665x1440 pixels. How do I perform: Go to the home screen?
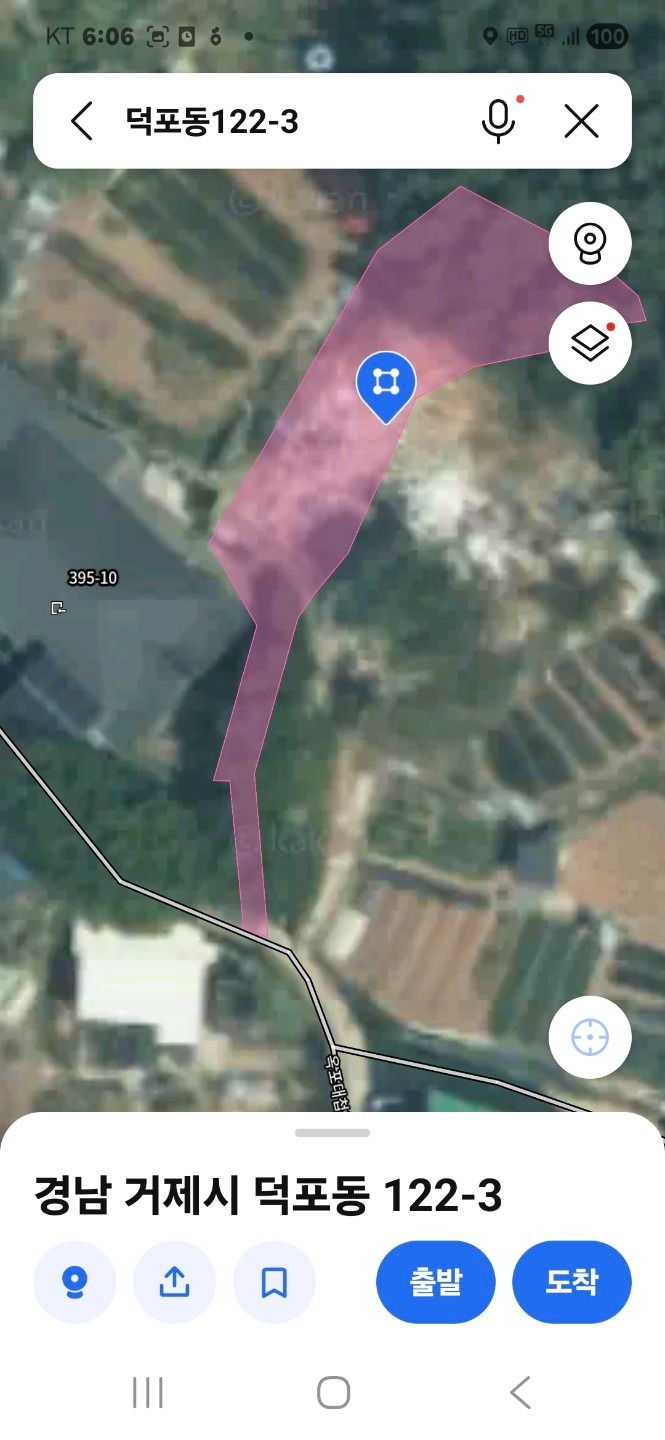coord(333,1392)
